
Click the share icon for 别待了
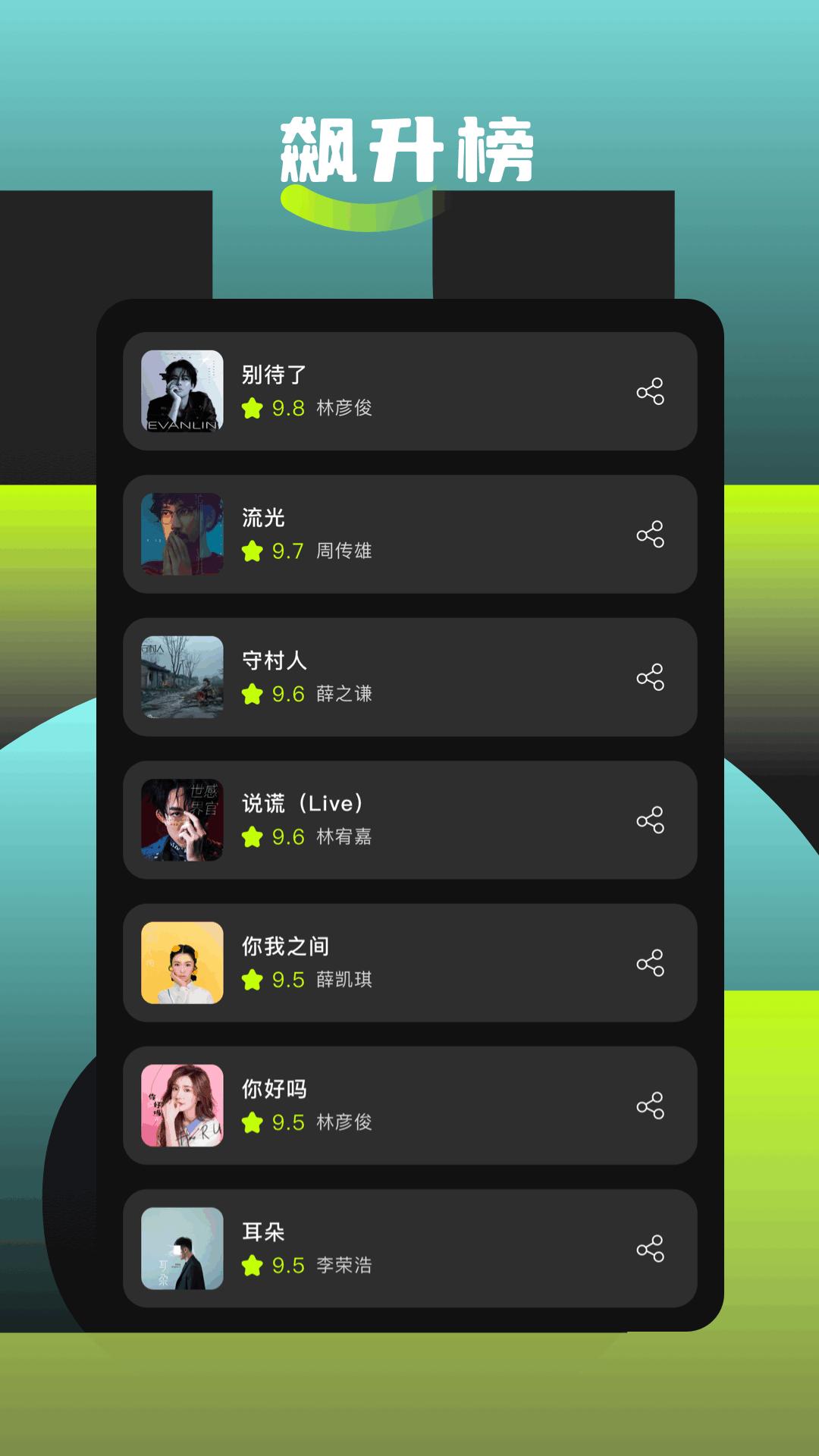coord(651,391)
